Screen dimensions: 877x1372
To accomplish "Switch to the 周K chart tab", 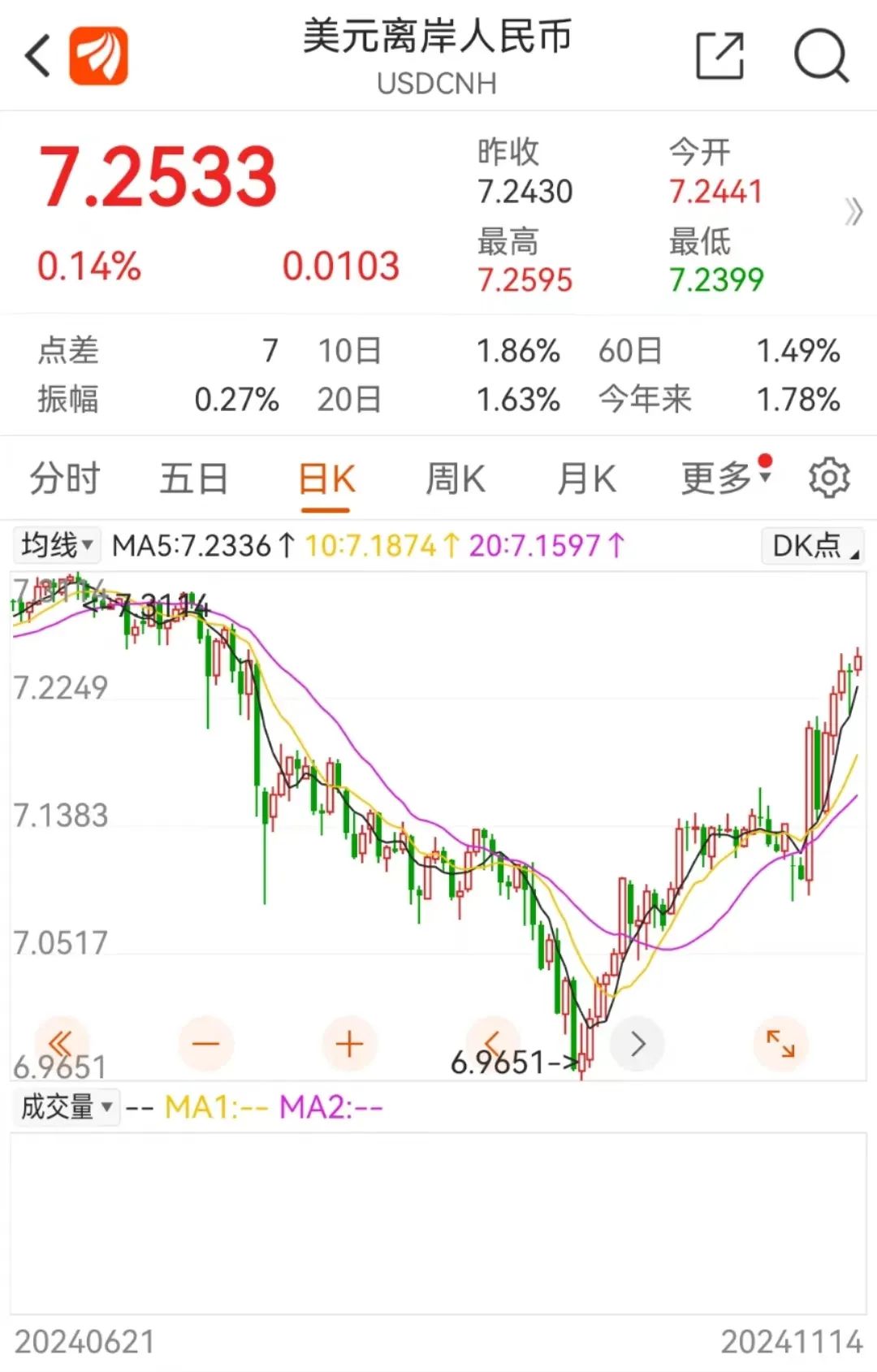I will [x=456, y=478].
